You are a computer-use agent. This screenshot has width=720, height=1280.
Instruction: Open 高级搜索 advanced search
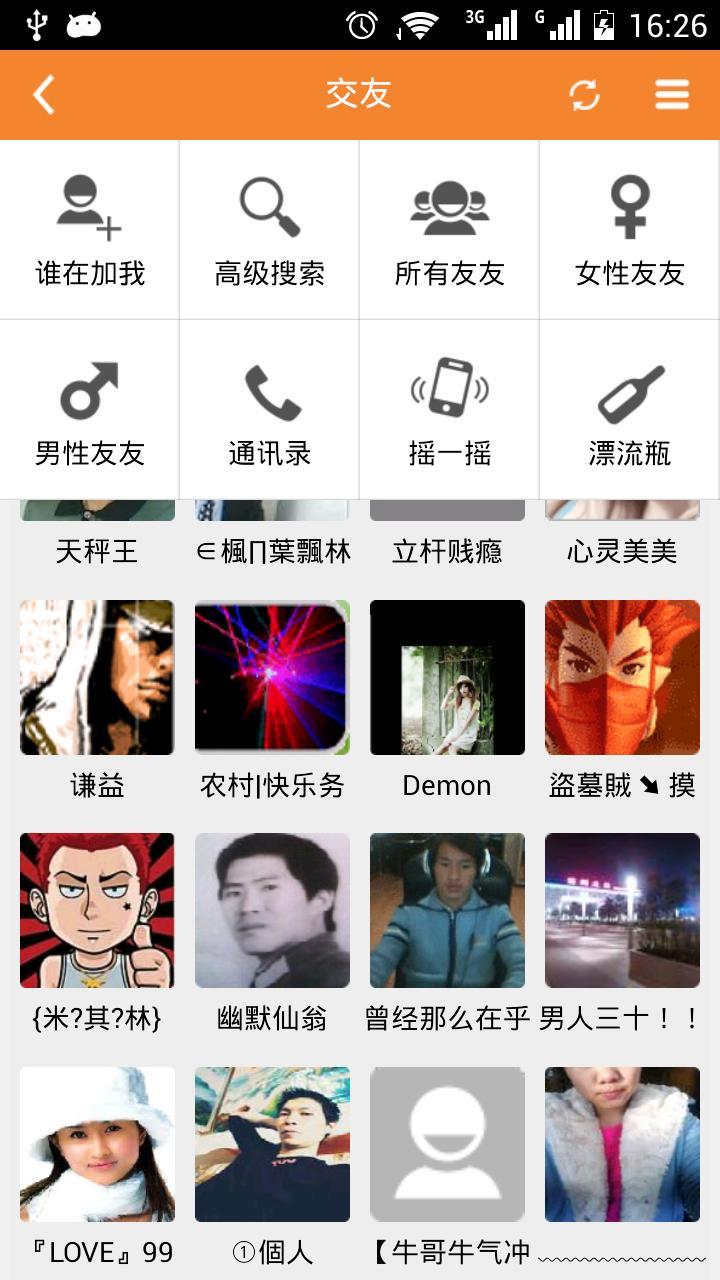(270, 230)
